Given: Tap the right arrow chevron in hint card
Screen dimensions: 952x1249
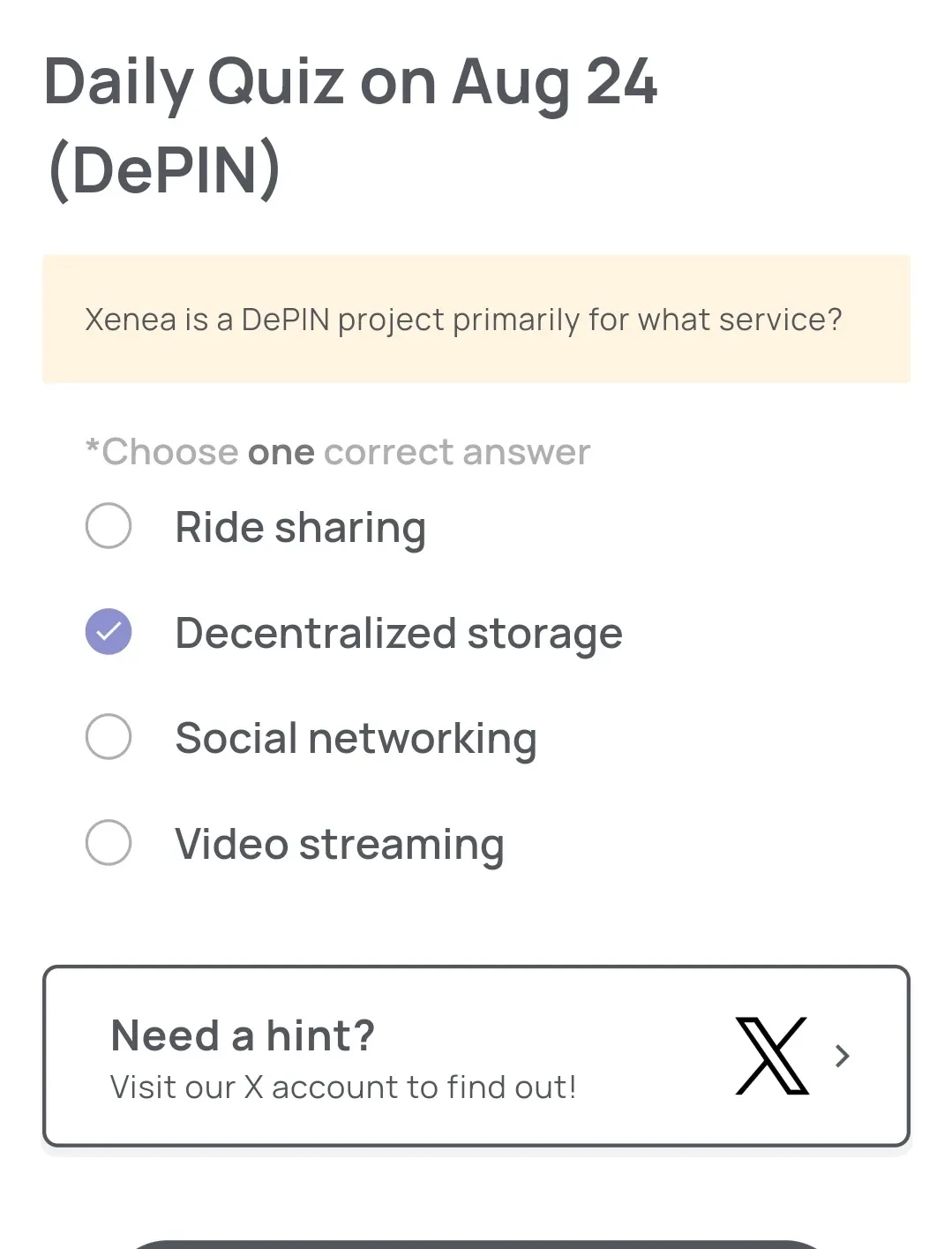Looking at the screenshot, I should [x=843, y=1056].
